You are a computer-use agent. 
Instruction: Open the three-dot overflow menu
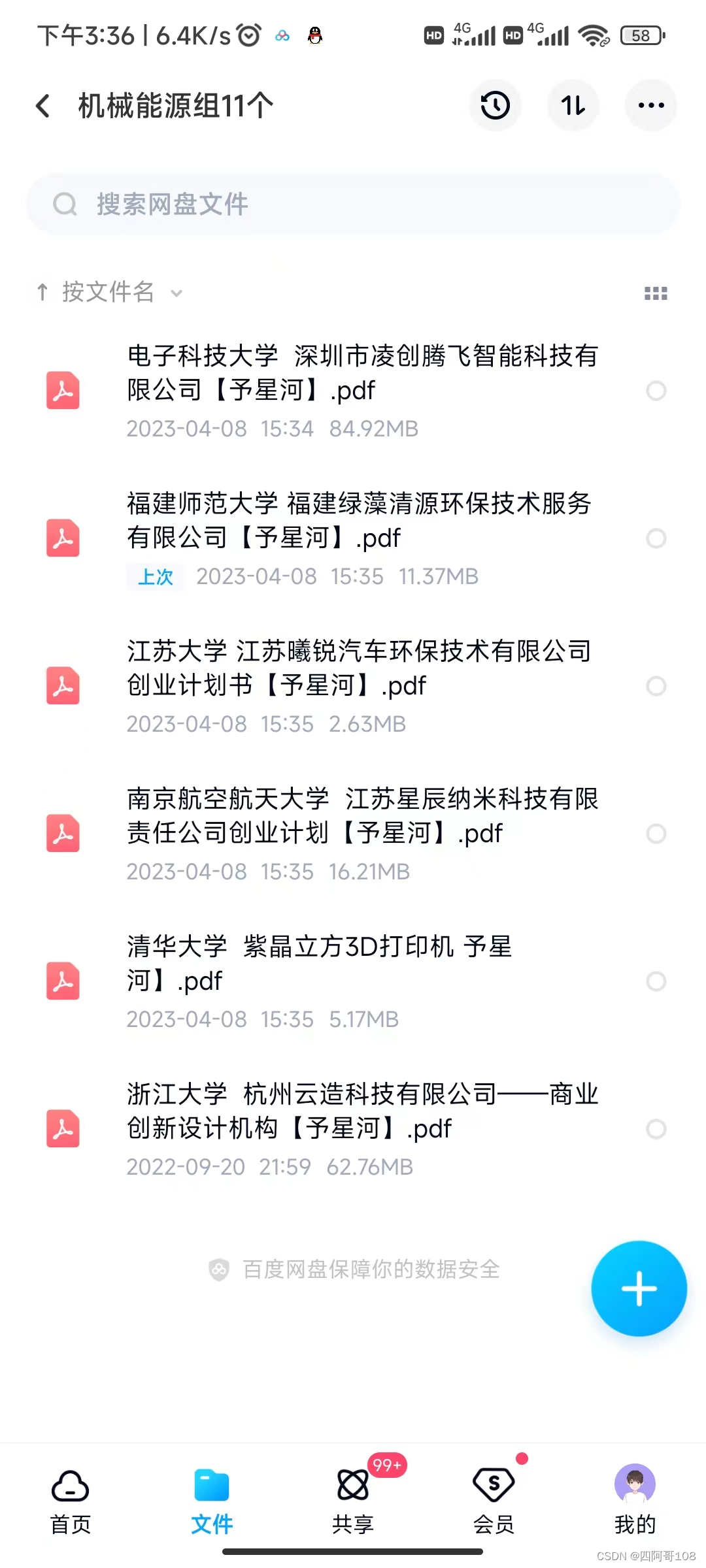651,105
